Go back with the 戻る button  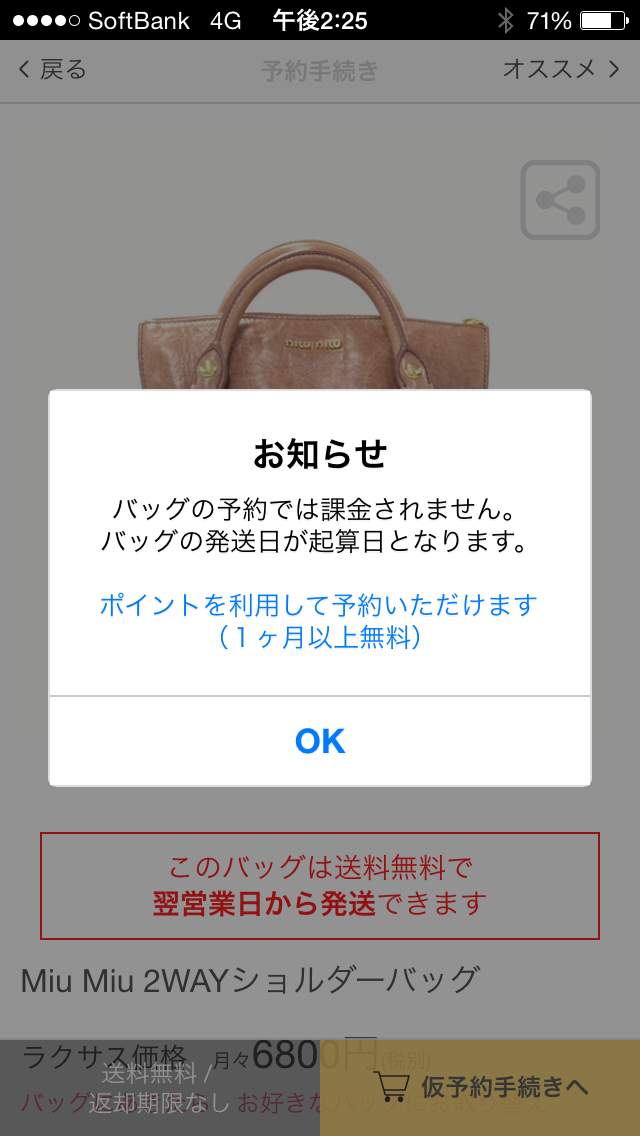[x=53, y=69]
